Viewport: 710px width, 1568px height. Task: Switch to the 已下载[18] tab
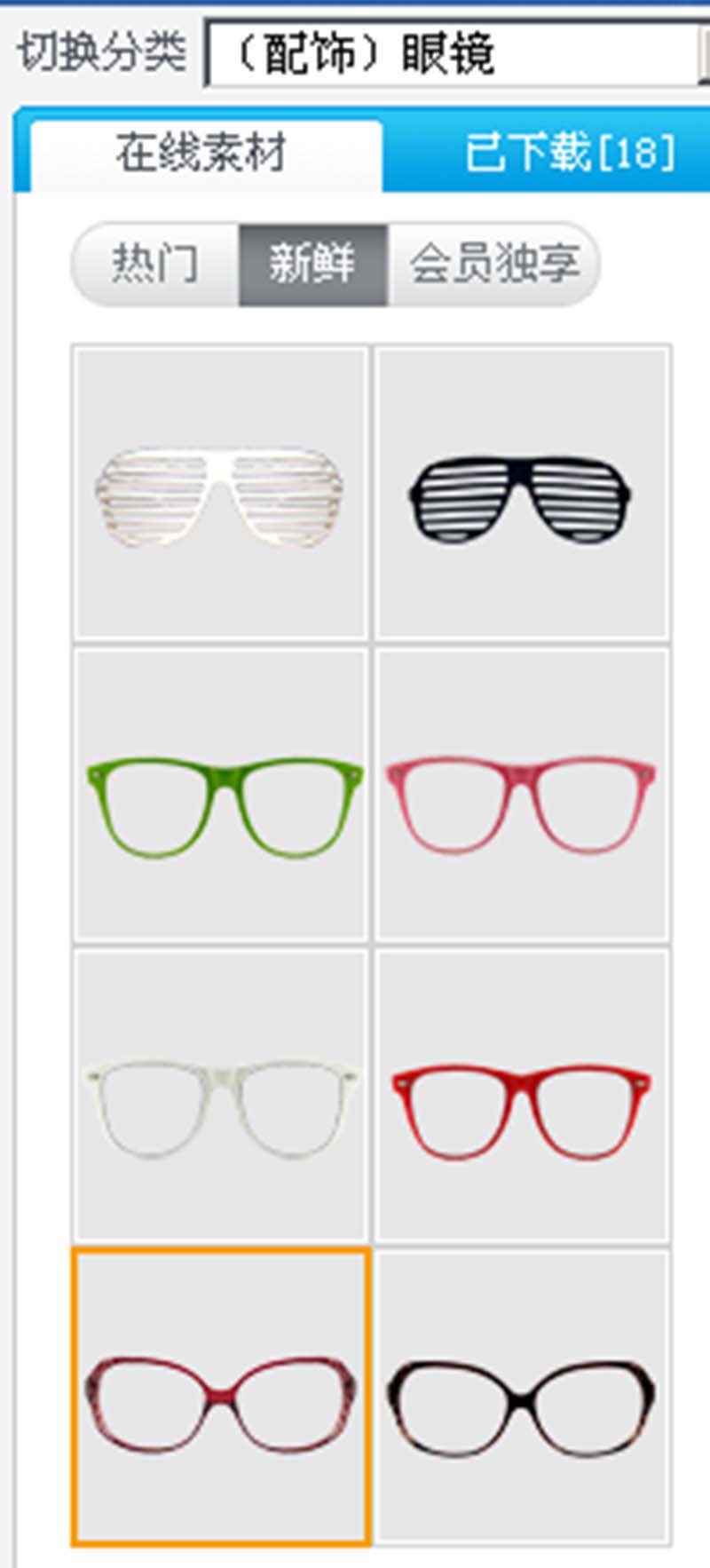pos(568,154)
